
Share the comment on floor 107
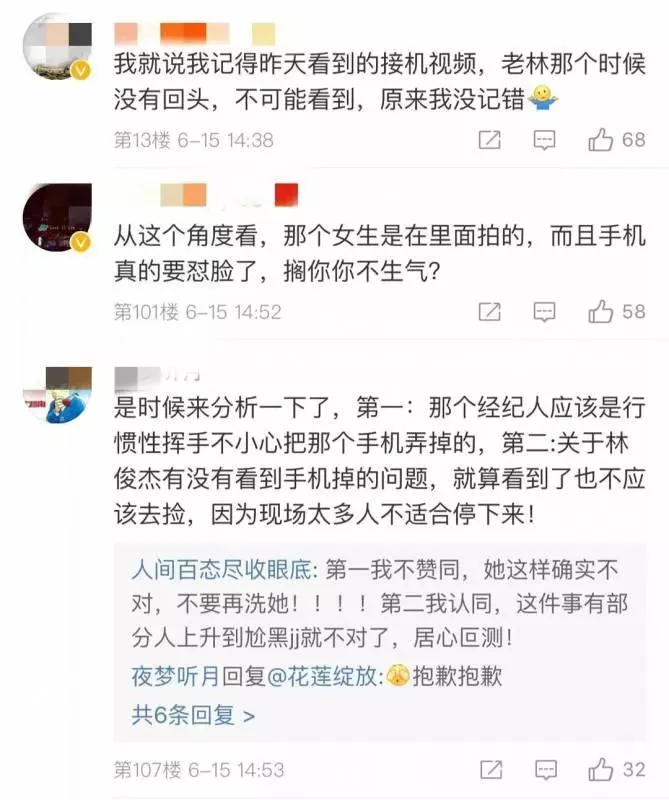pos(489,770)
